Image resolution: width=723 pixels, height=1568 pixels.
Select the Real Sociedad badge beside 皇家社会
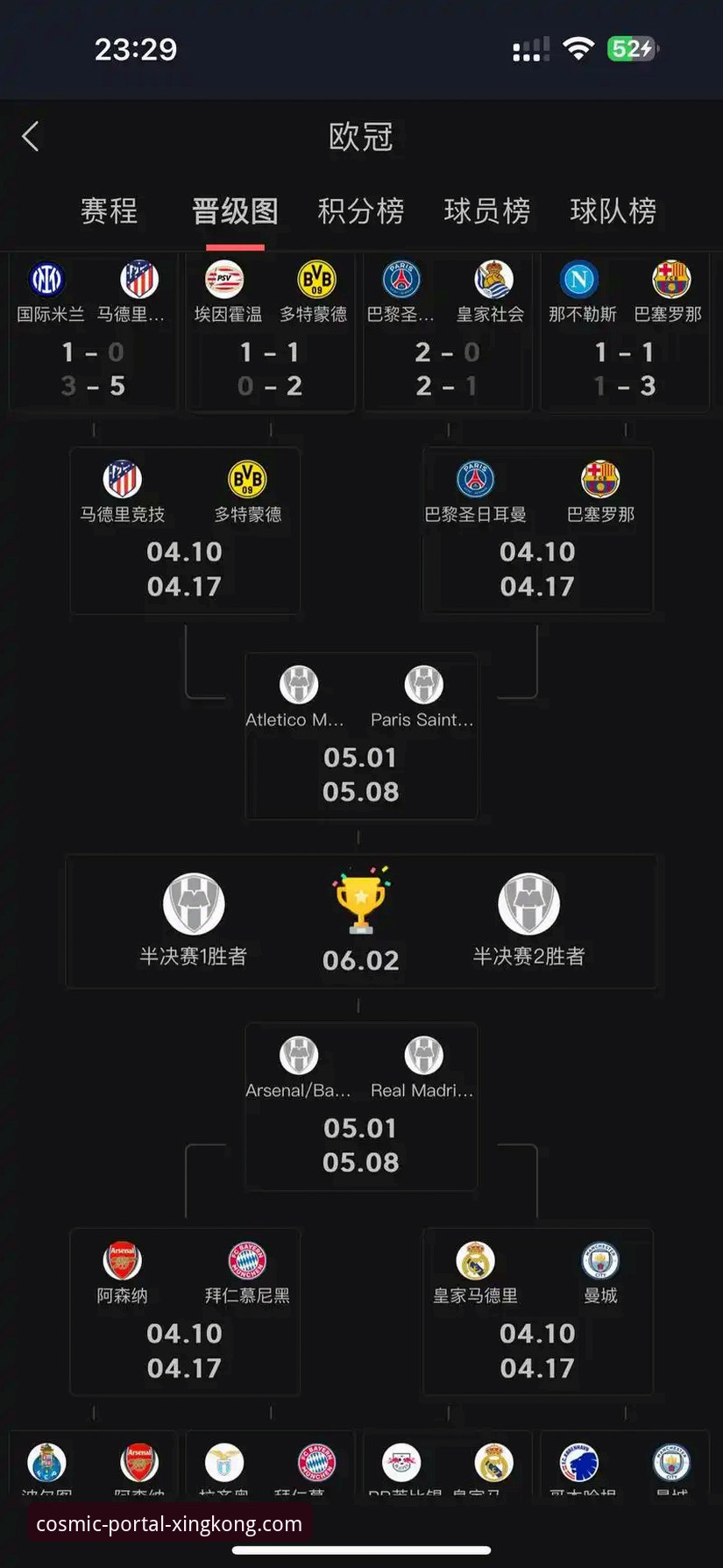point(492,281)
